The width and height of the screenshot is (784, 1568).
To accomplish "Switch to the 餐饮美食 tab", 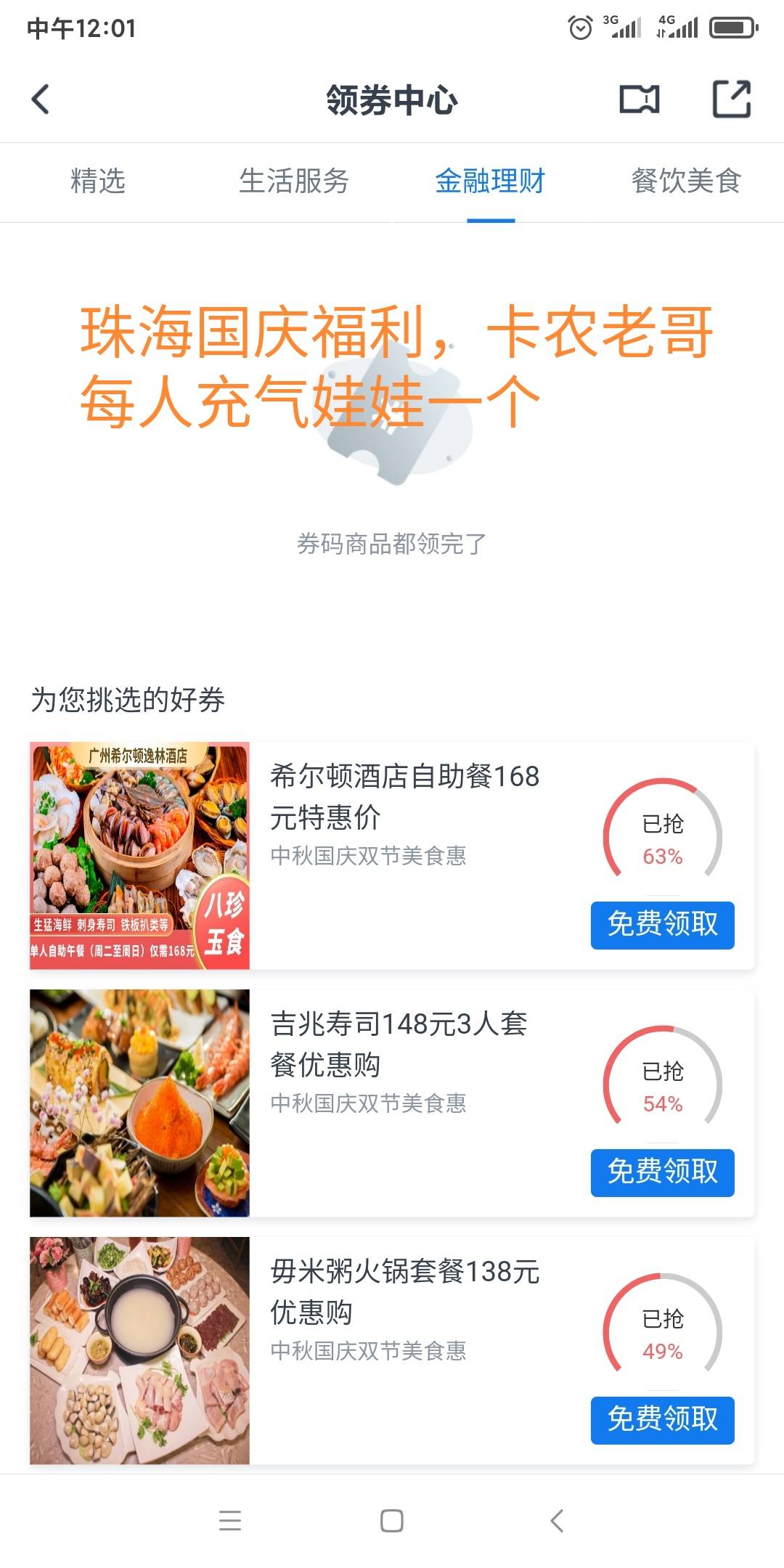I will (x=686, y=181).
